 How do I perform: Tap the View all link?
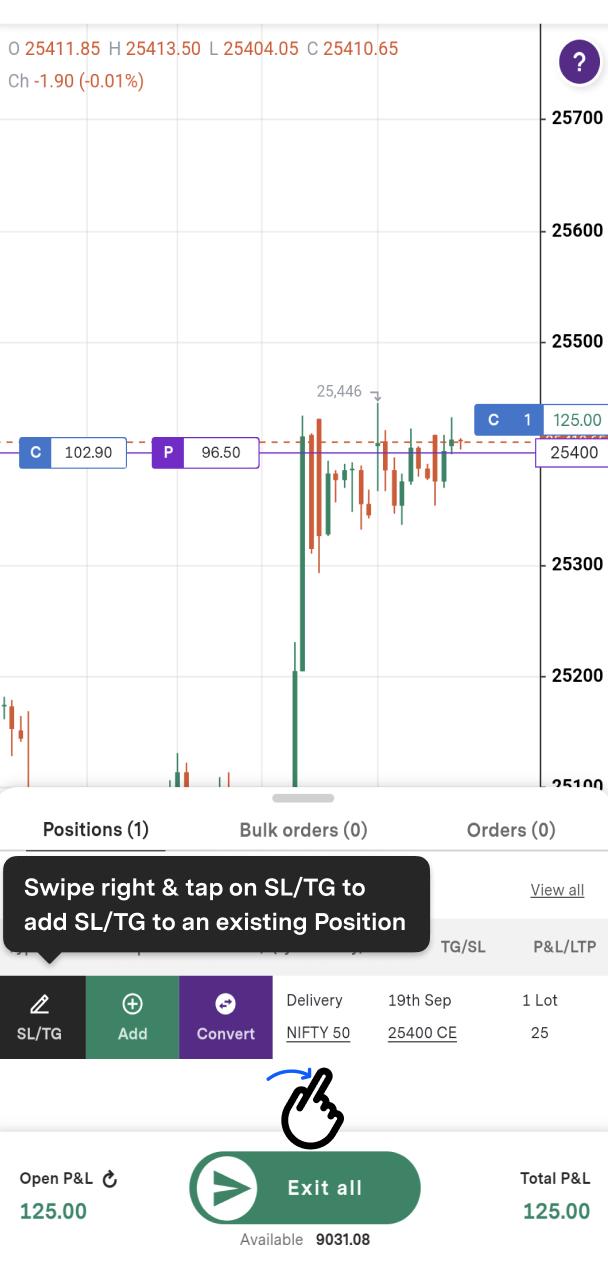pos(557,890)
